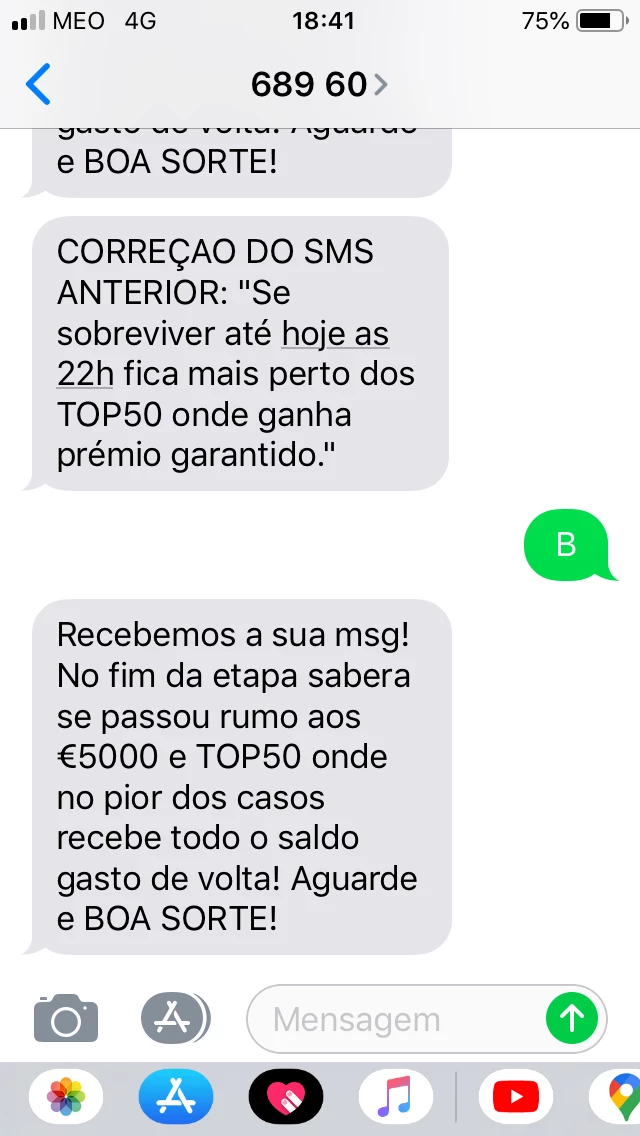Focus the Mensagem text field
640x1136 pixels.
[x=395, y=1019]
